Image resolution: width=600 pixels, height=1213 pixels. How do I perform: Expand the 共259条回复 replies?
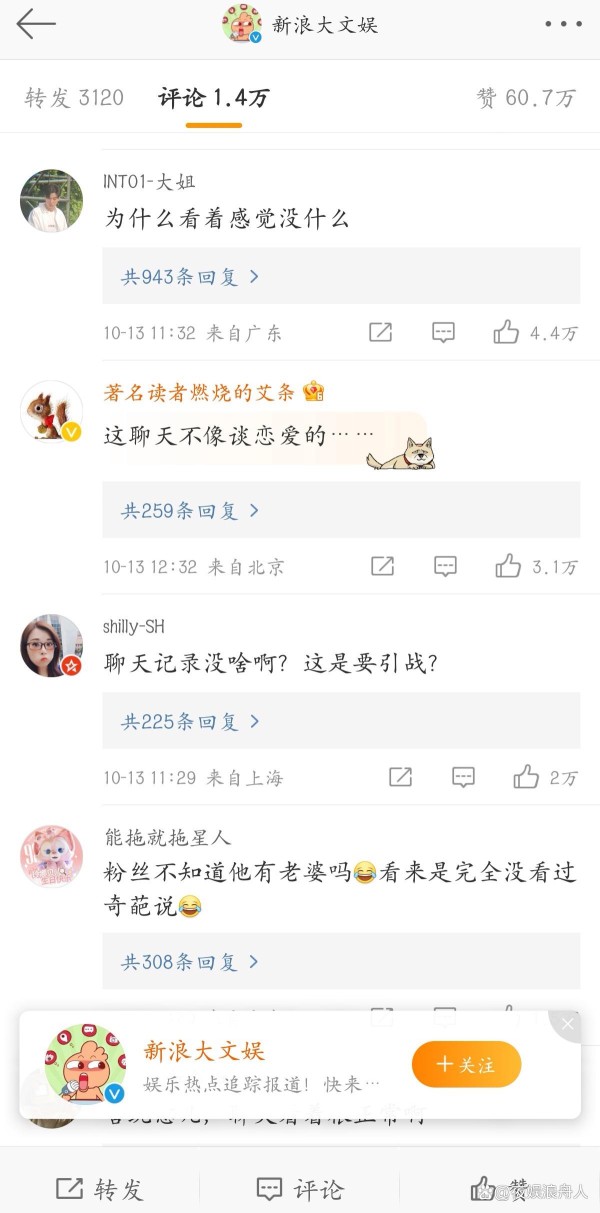point(190,511)
